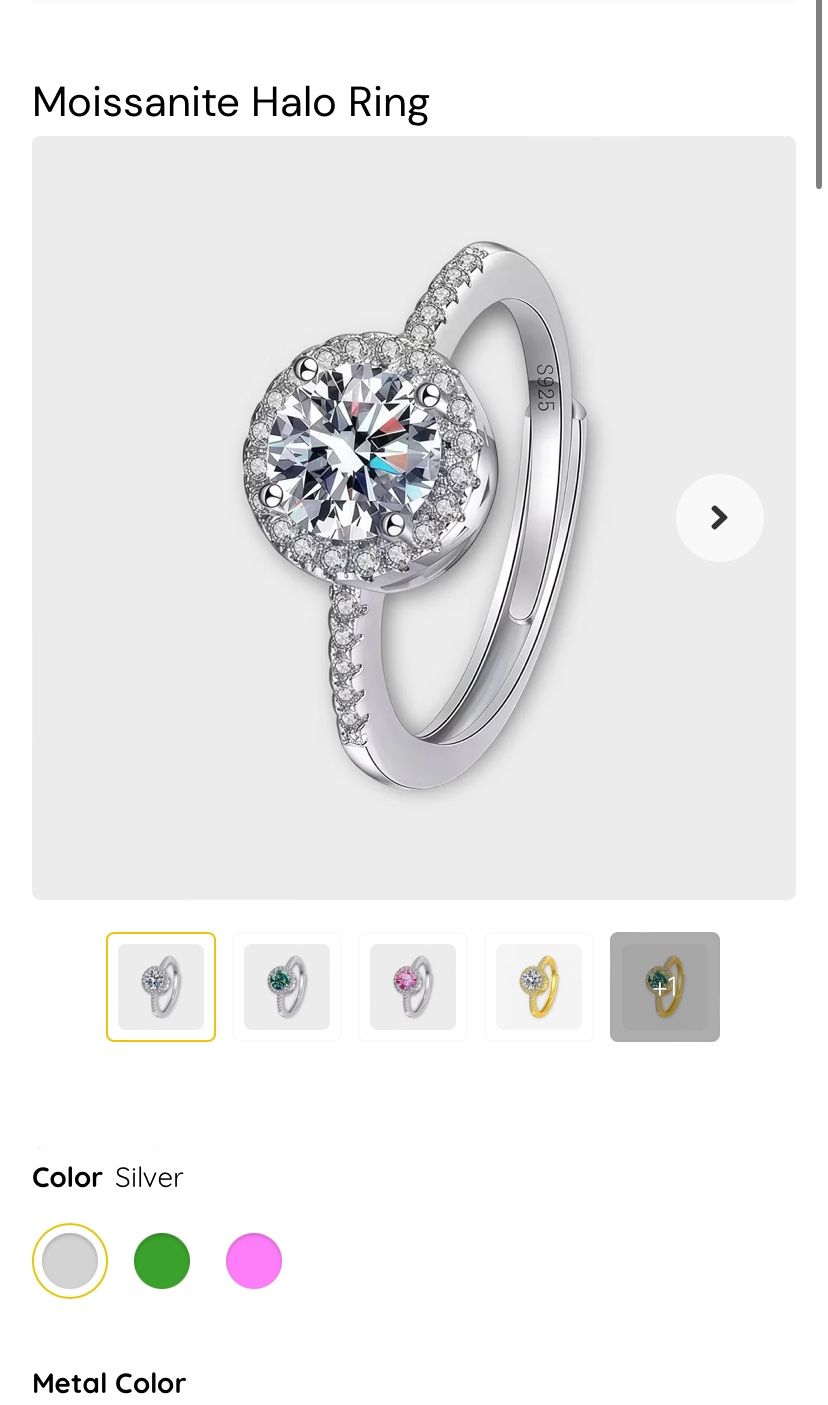Open the pink gemstone ring thumbnail
The image size is (828, 1405).
click(413, 986)
